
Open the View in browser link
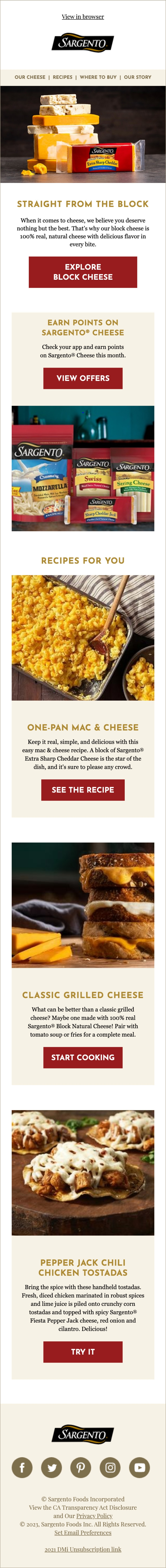(x=83, y=16)
